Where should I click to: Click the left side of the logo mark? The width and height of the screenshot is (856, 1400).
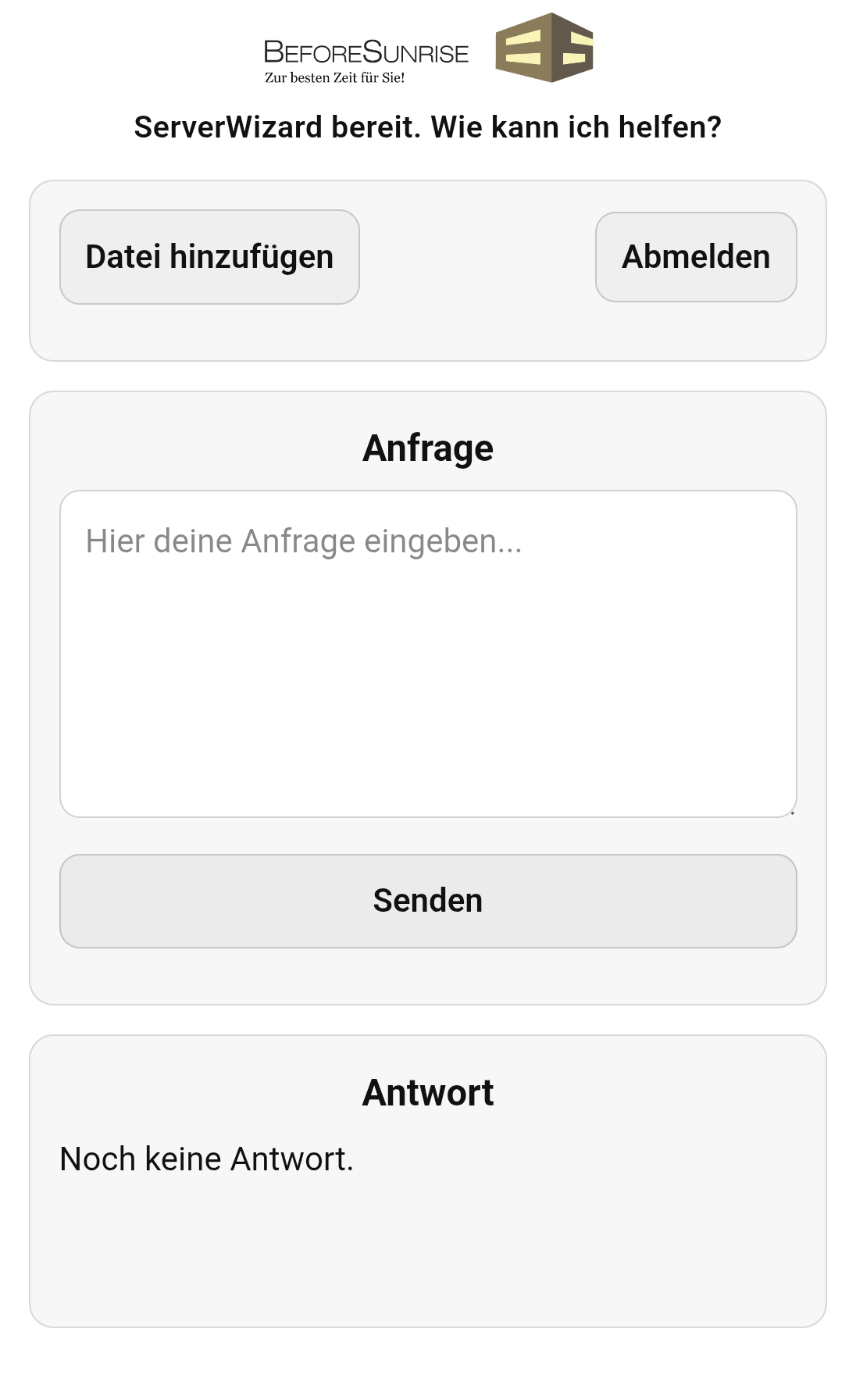[519, 48]
